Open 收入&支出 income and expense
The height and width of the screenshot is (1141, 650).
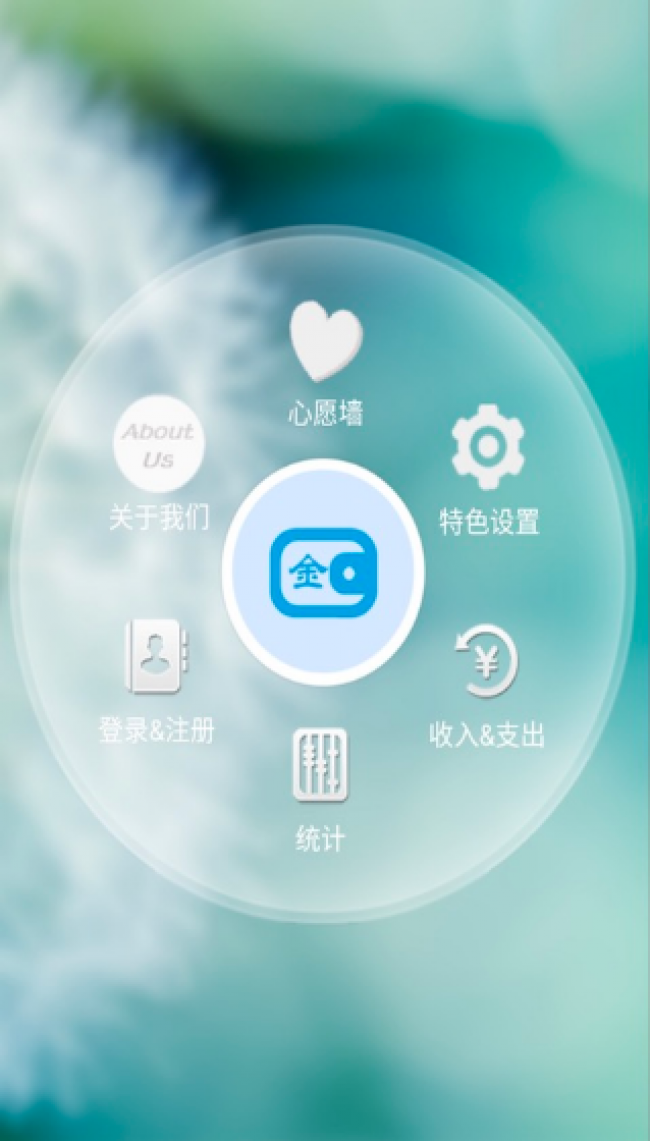click(487, 662)
